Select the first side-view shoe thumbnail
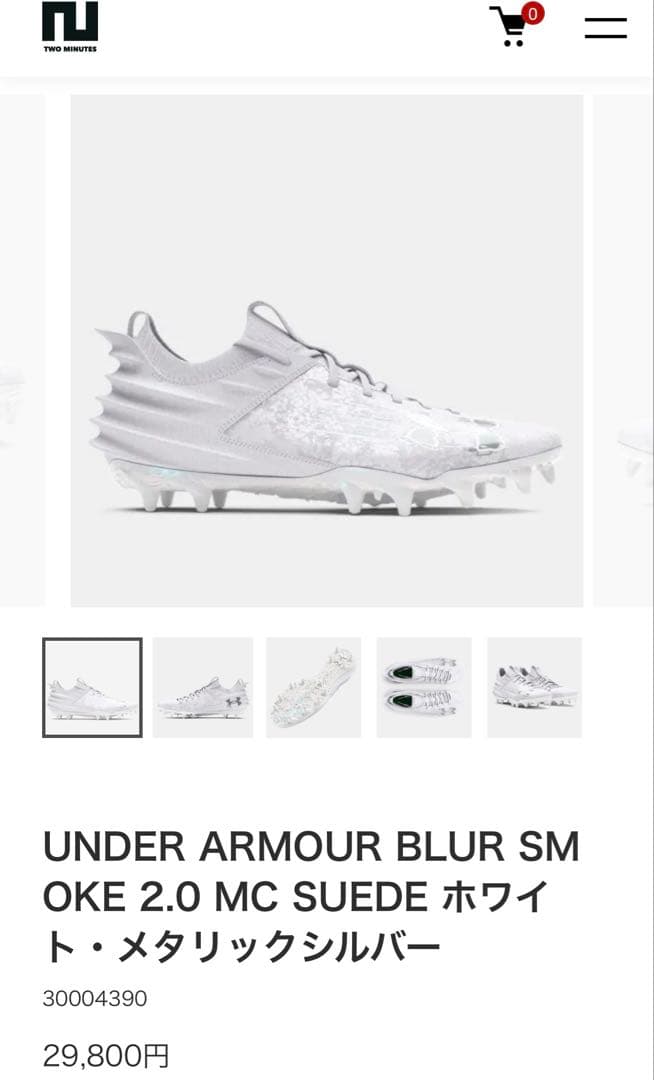Viewport: 654px width, 1080px height. (x=92, y=687)
